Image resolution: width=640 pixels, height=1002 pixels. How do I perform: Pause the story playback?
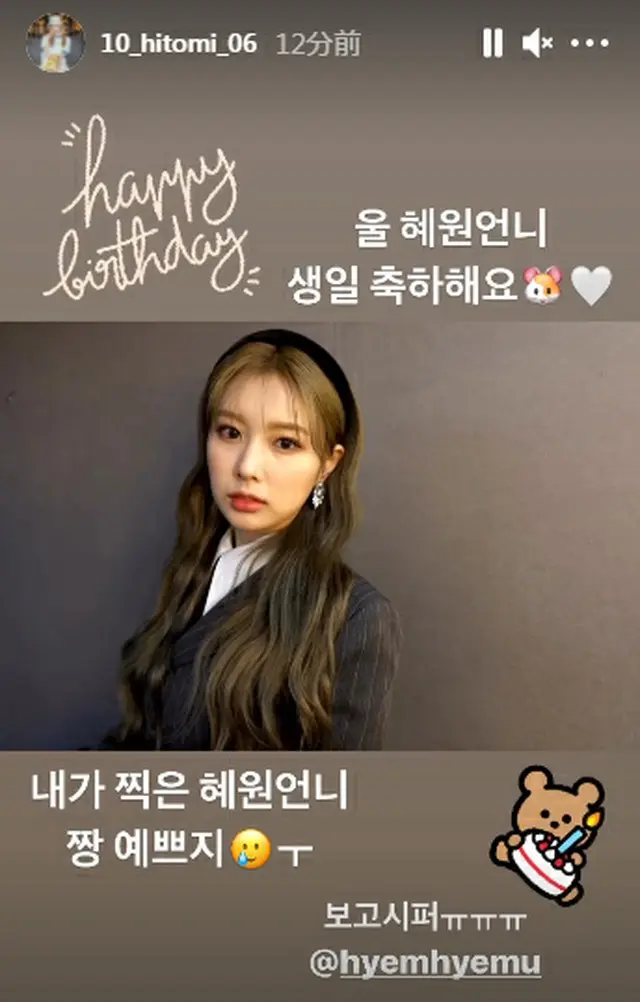[x=492, y=43]
